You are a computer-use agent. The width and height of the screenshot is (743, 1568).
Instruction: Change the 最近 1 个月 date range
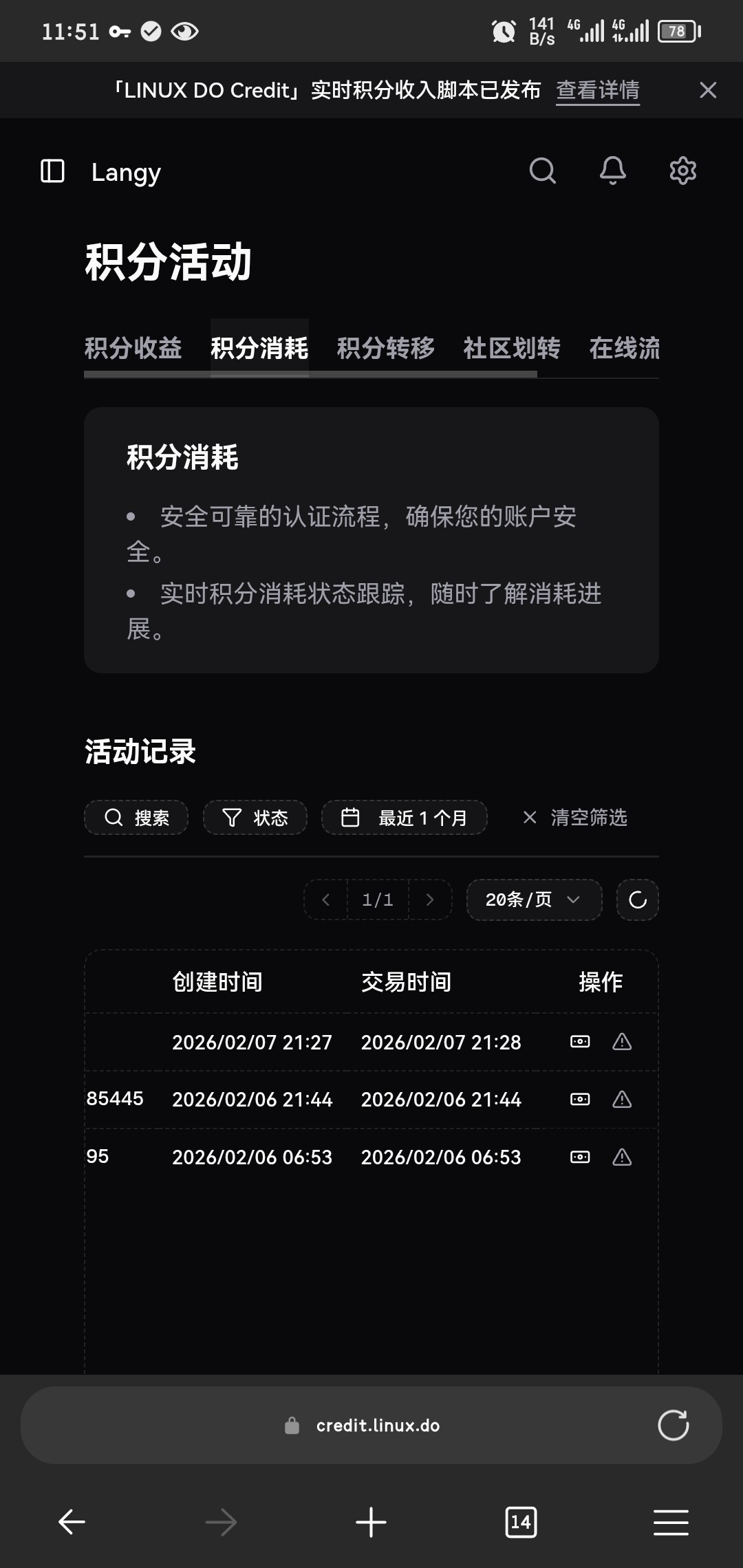405,818
